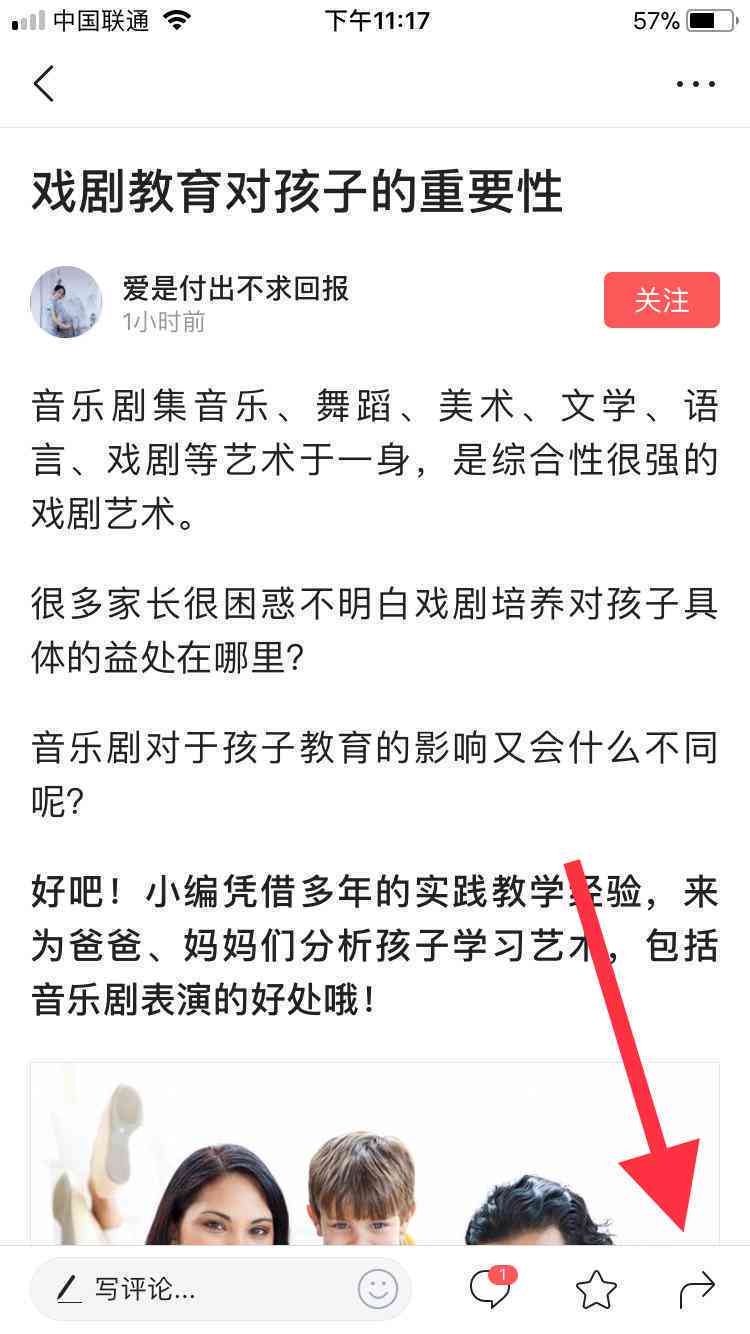Image resolution: width=750 pixels, height=1334 pixels.
Task: Open the emoji smiley picker
Action: point(378,1290)
